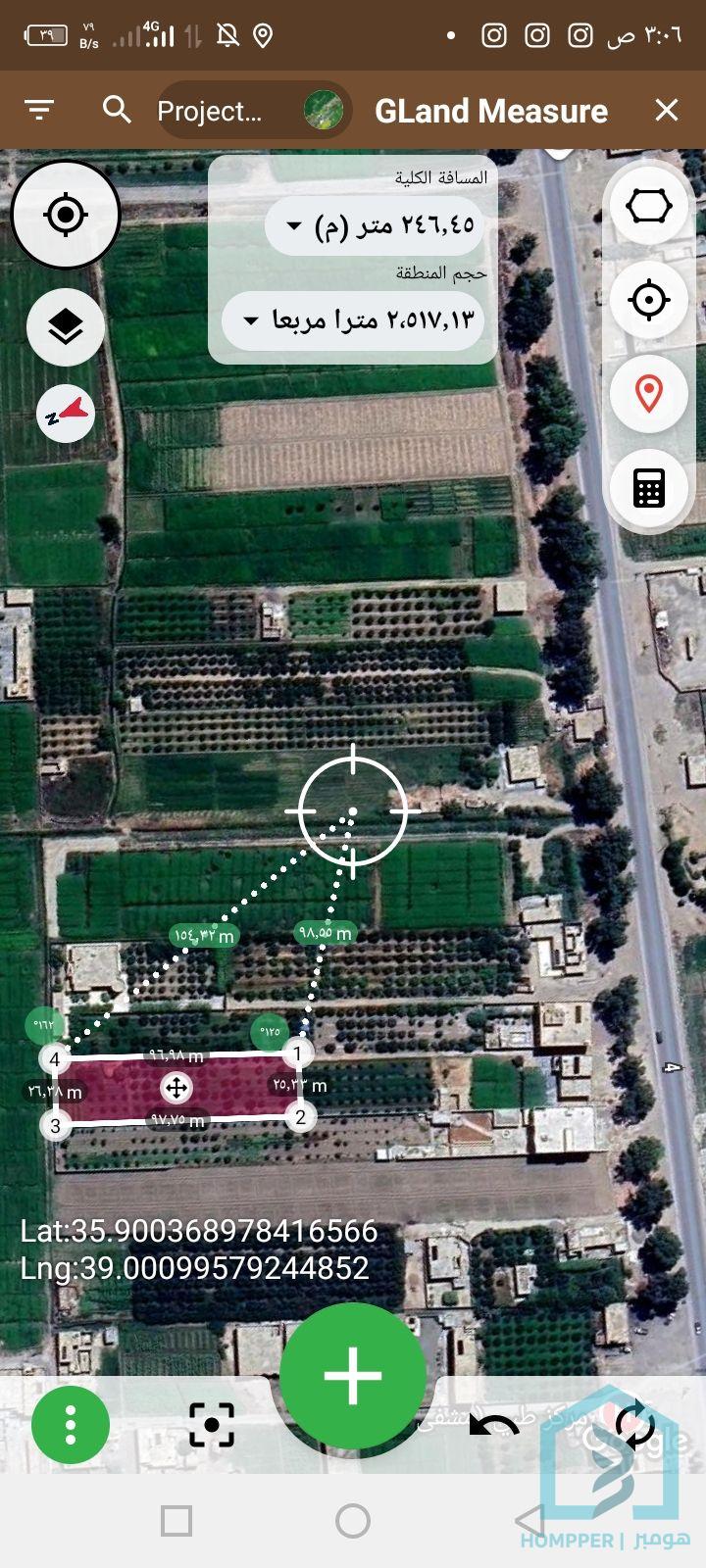
Task: Close GLand Measure with the X
Action: (667, 110)
